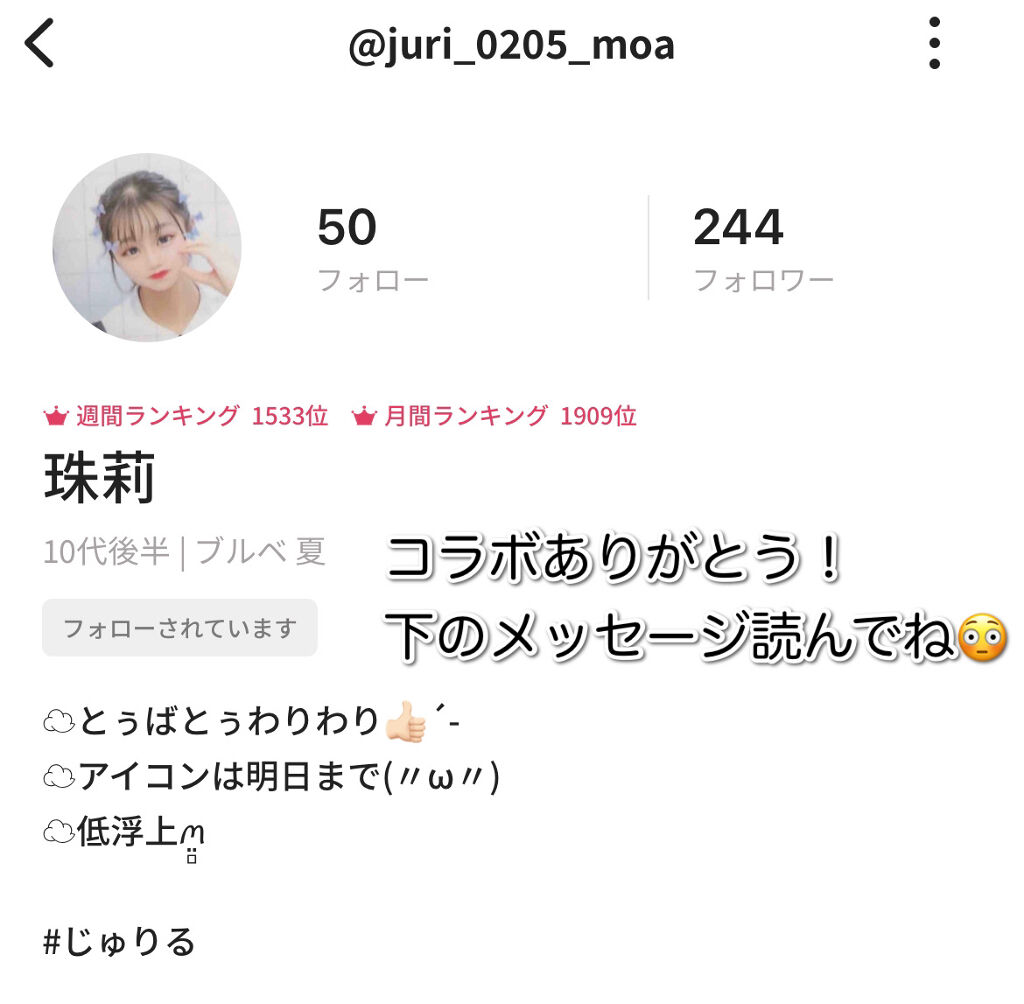Open the #じゅりる hashtag
The height and width of the screenshot is (1004, 1024).
point(120,941)
